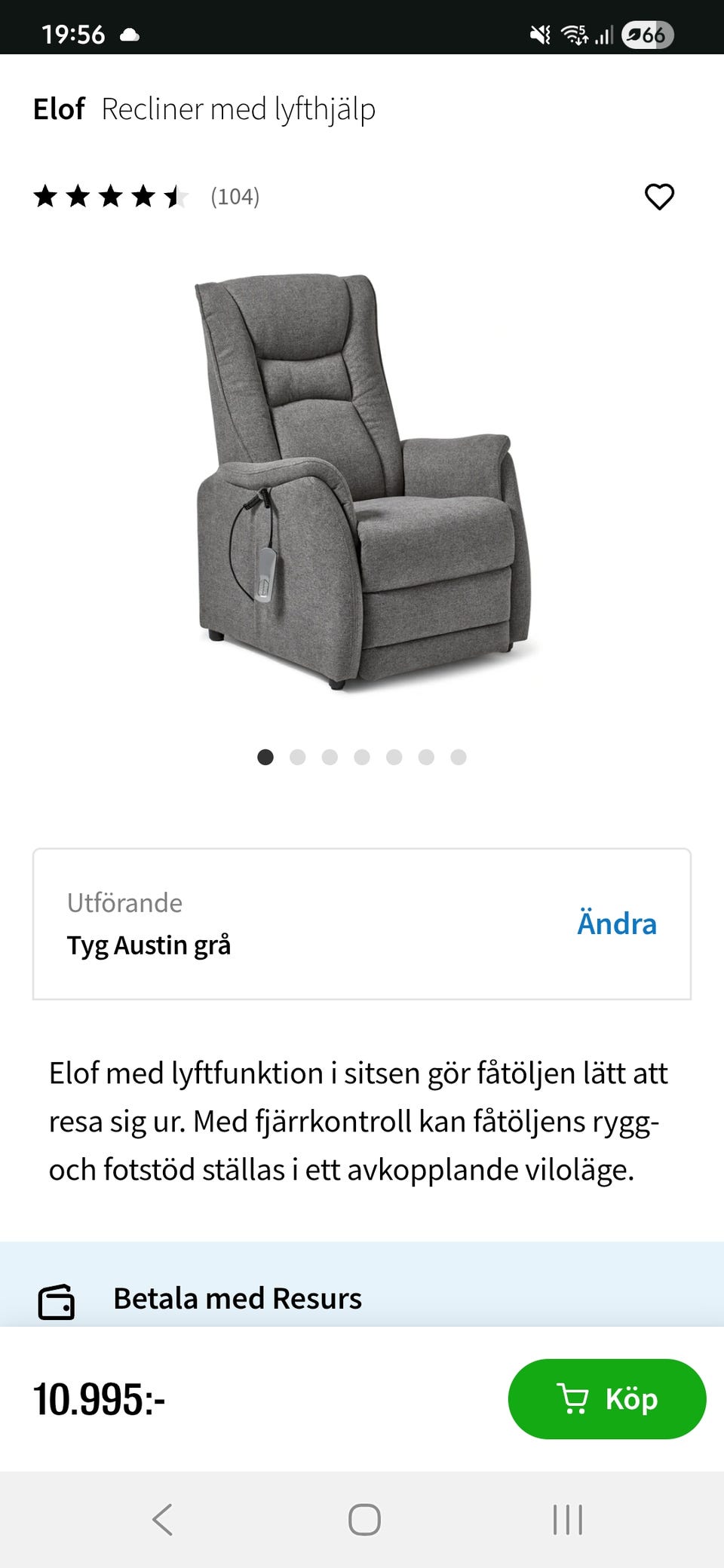This screenshot has height=1568, width=724.
Task: Tap the active first carousel indicator
Action: (x=266, y=757)
